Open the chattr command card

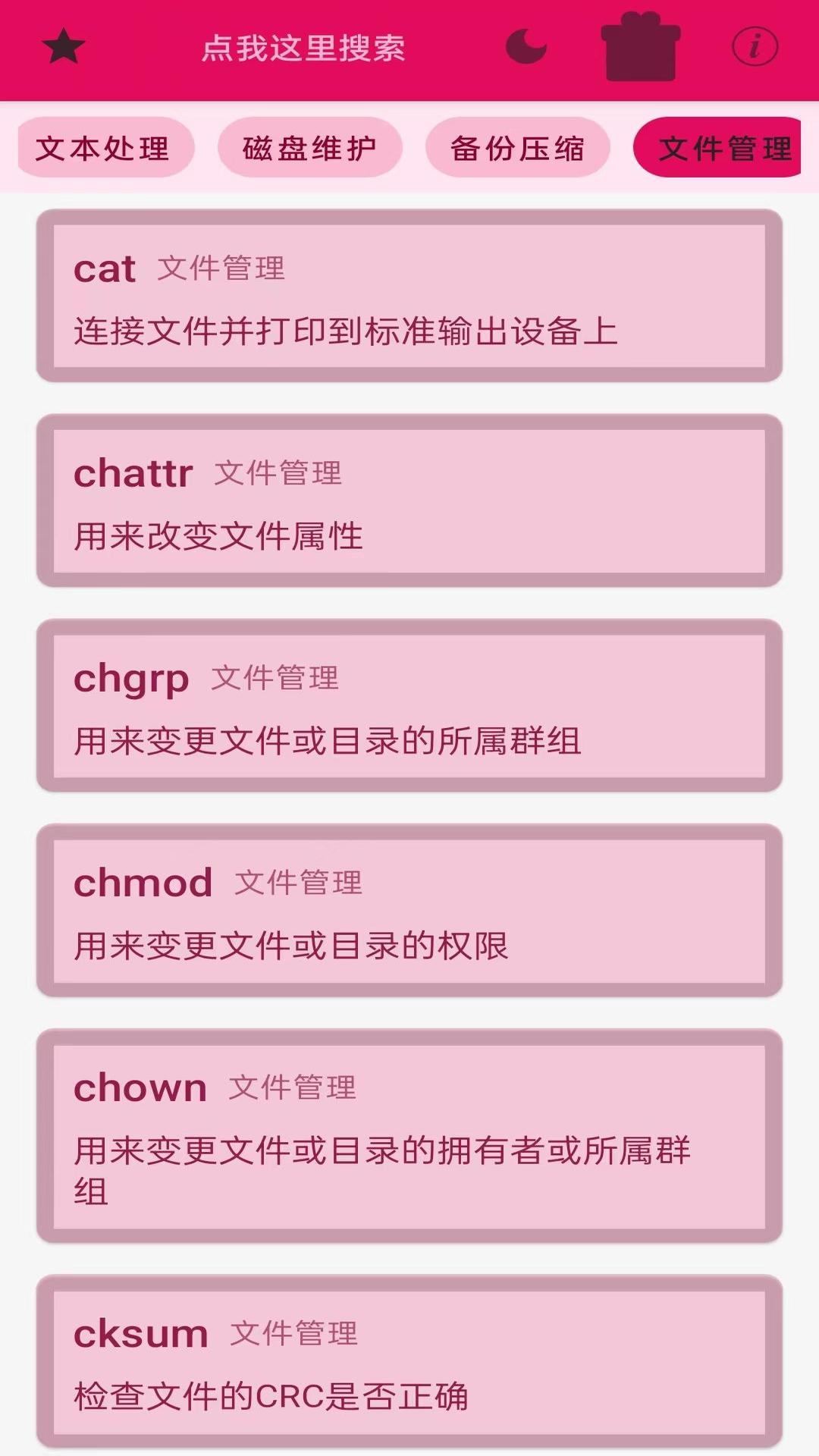(x=409, y=500)
